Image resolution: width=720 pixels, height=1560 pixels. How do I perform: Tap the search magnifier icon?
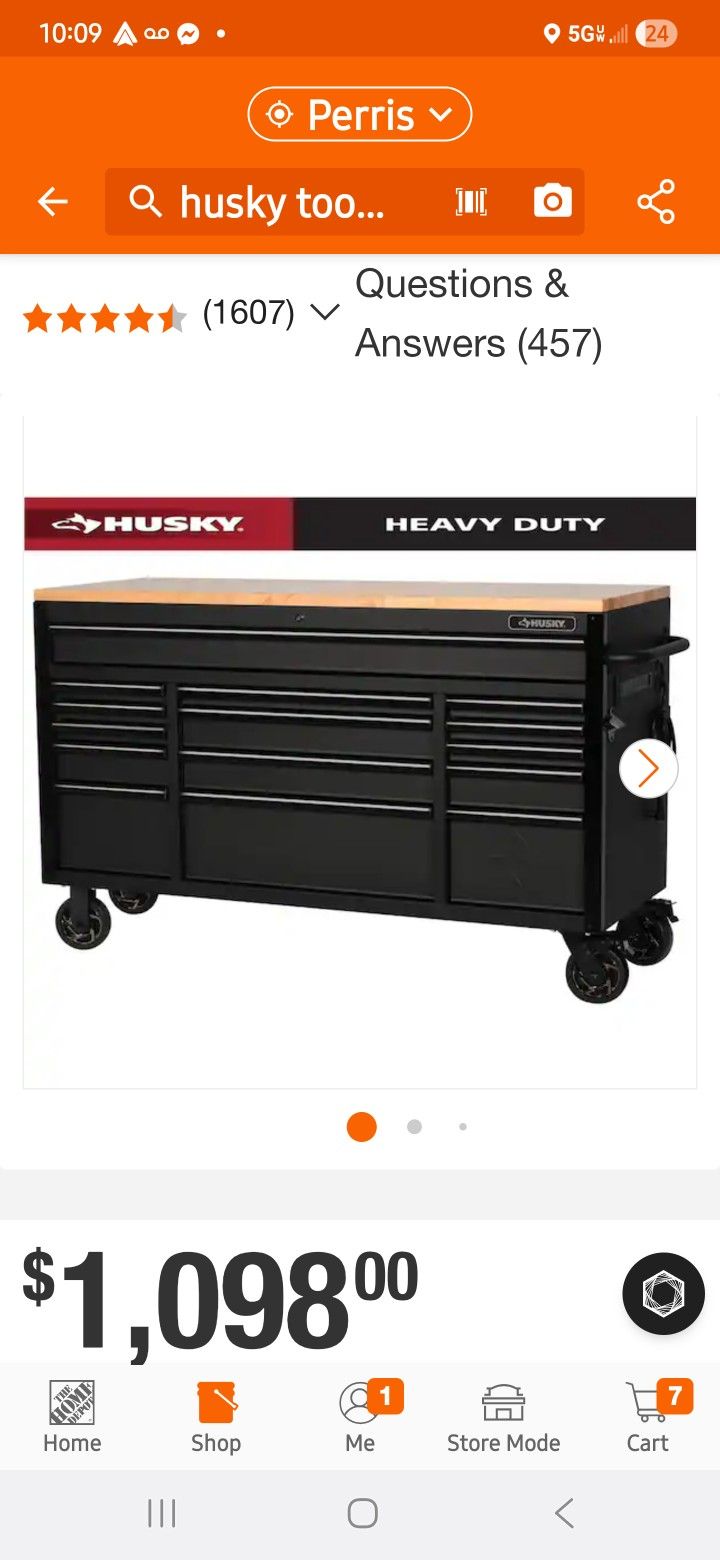click(146, 201)
